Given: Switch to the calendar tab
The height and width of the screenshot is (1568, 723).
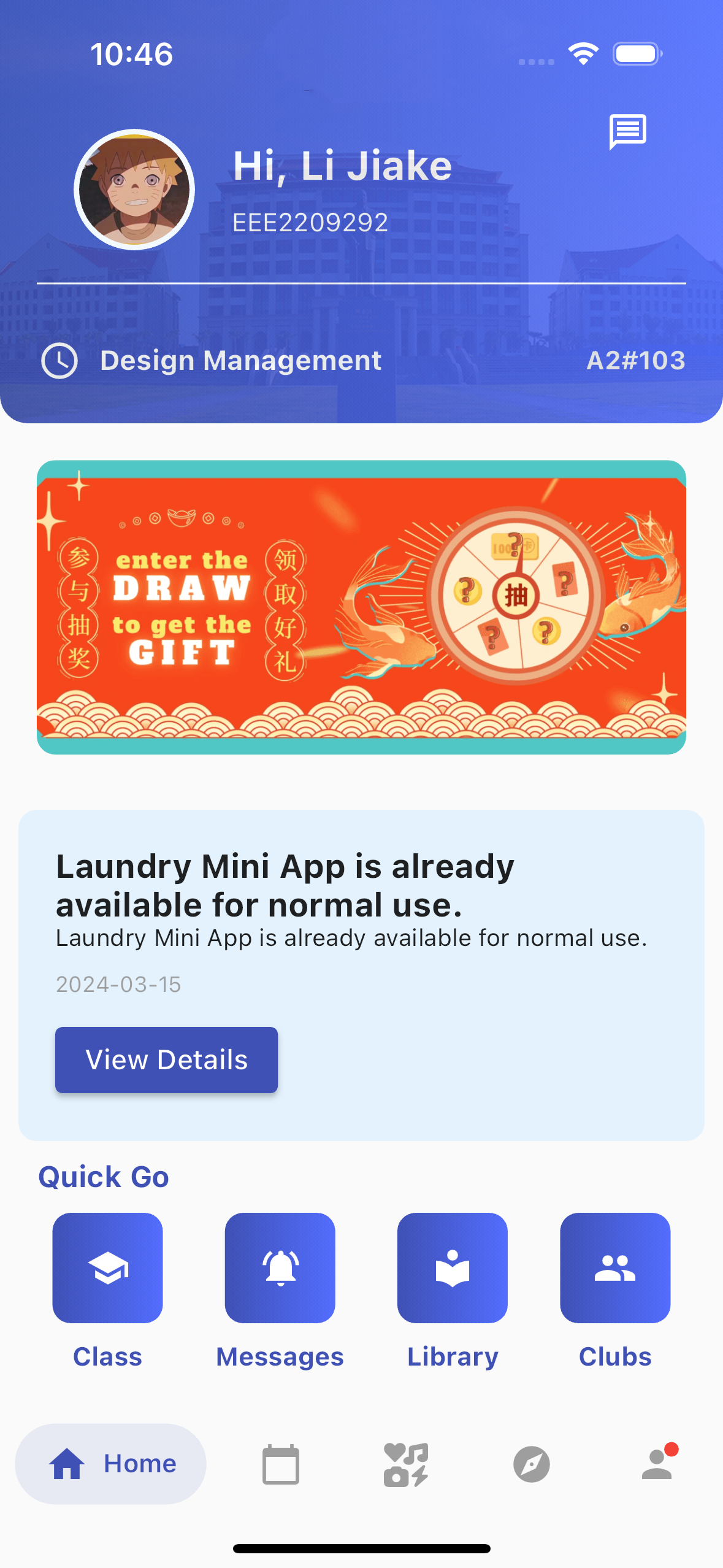Looking at the screenshot, I should [281, 1464].
